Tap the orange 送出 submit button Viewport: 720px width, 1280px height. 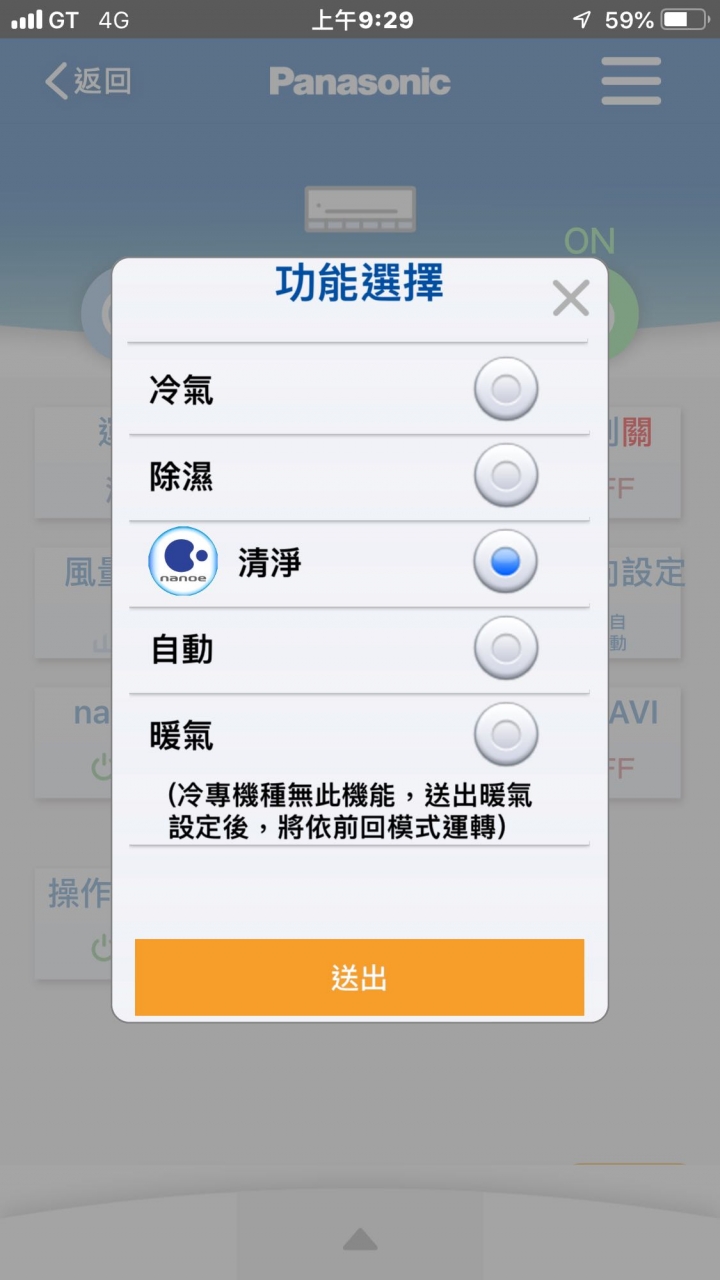tap(359, 977)
